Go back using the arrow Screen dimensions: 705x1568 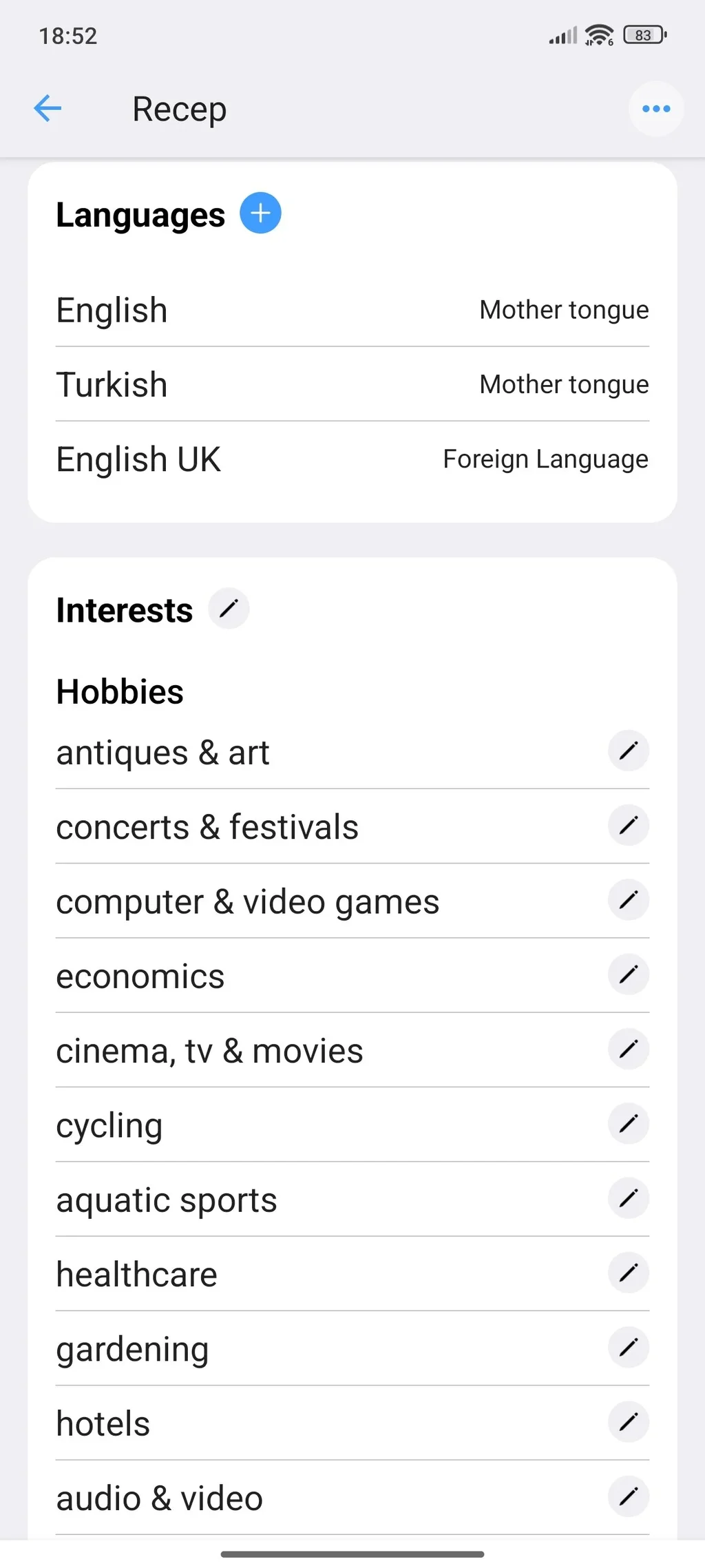pos(48,109)
